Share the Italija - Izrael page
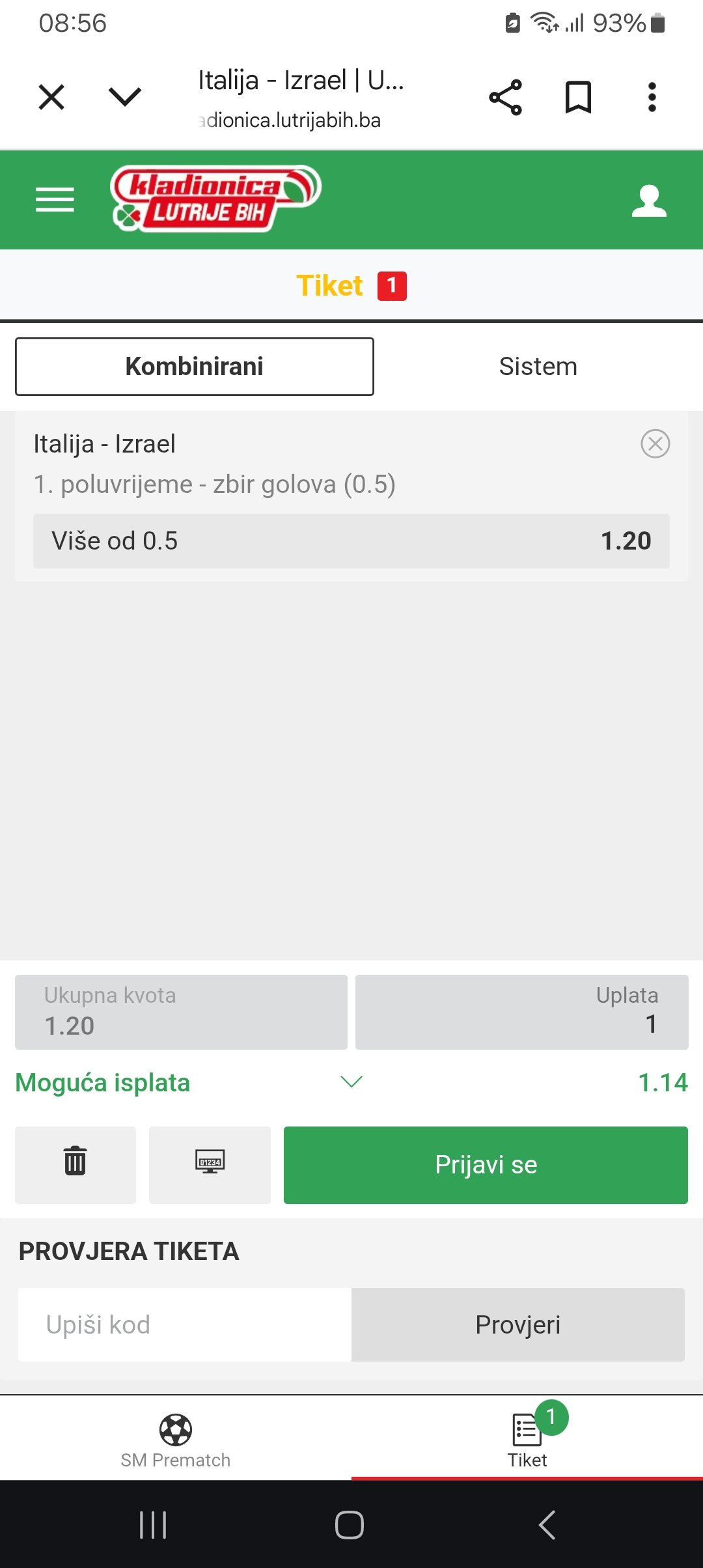 (506, 98)
